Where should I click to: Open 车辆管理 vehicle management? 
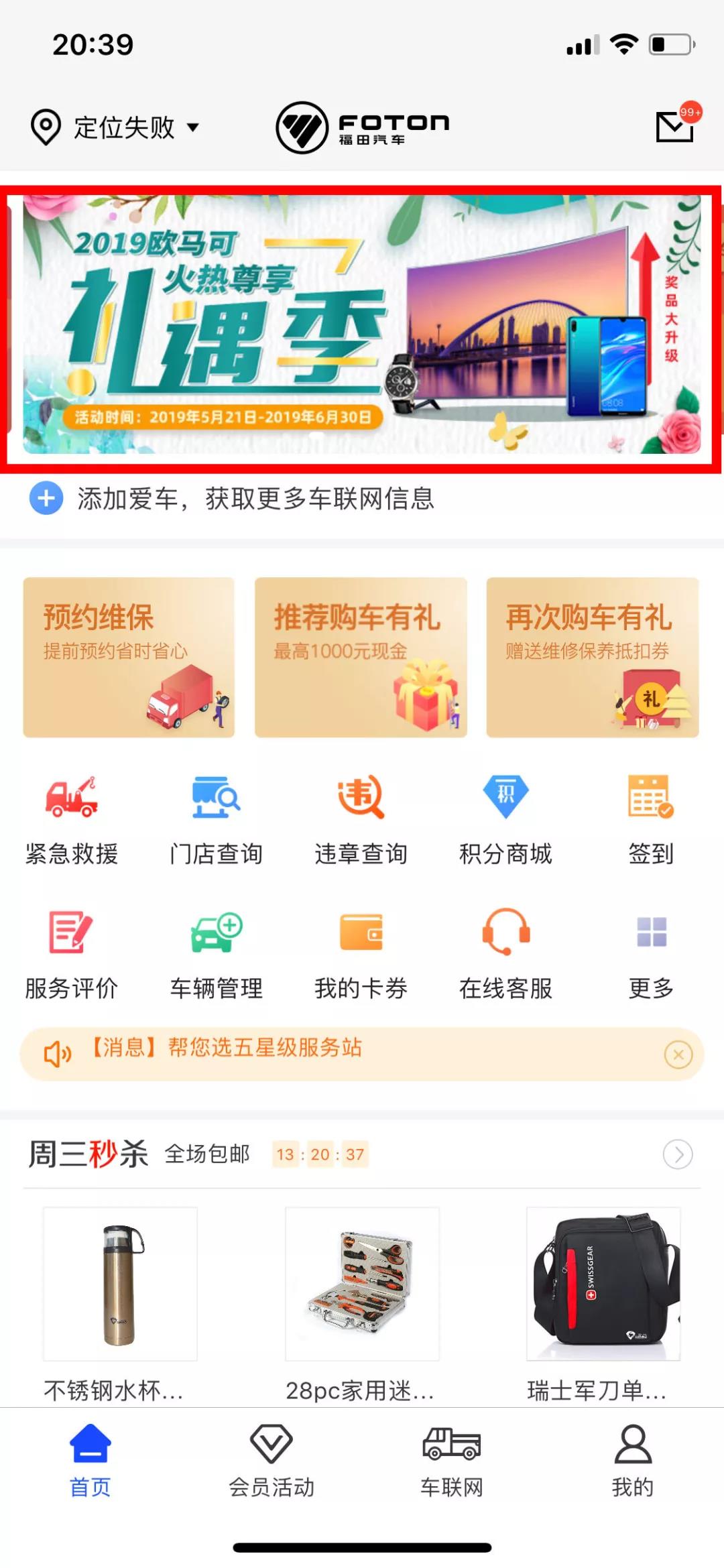(x=216, y=953)
